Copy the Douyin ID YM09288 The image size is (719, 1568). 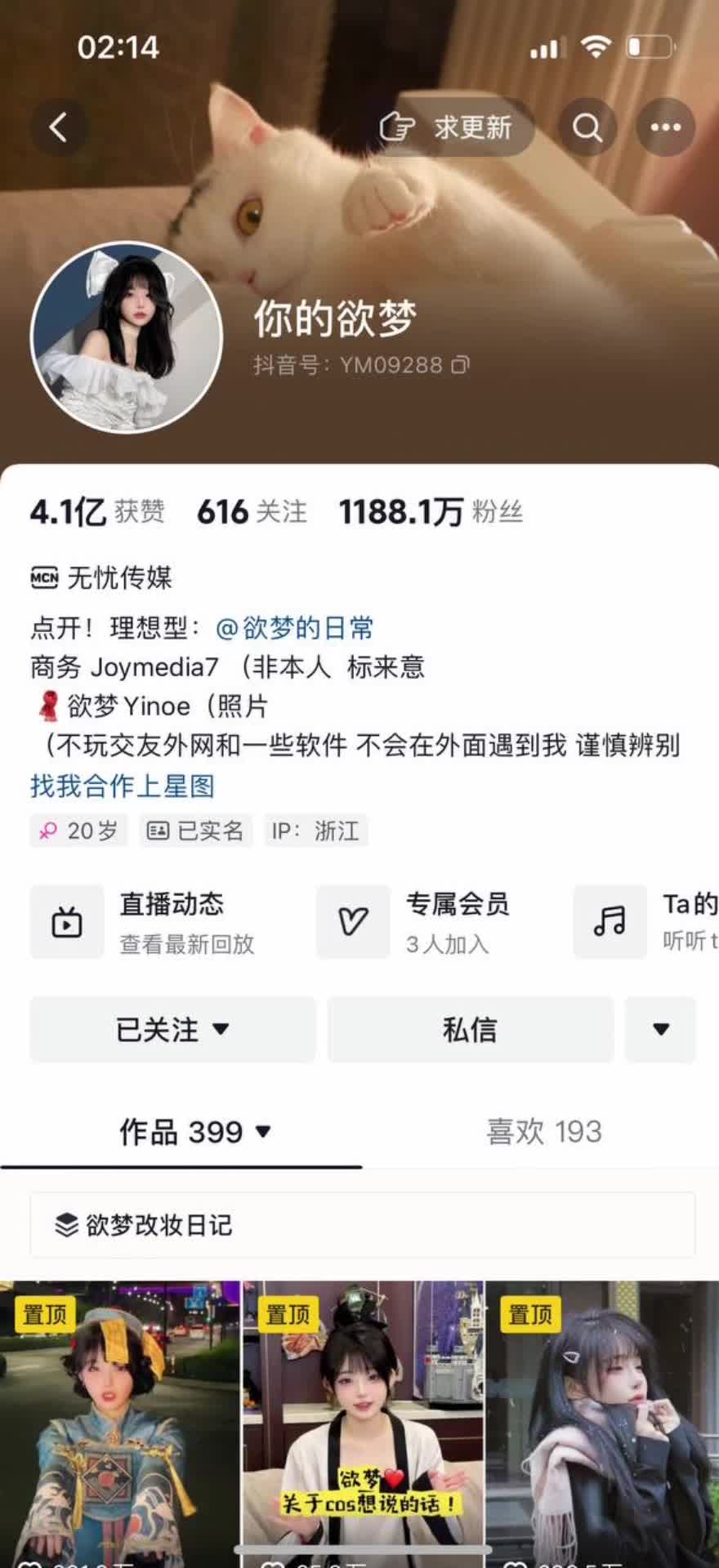pos(462,364)
